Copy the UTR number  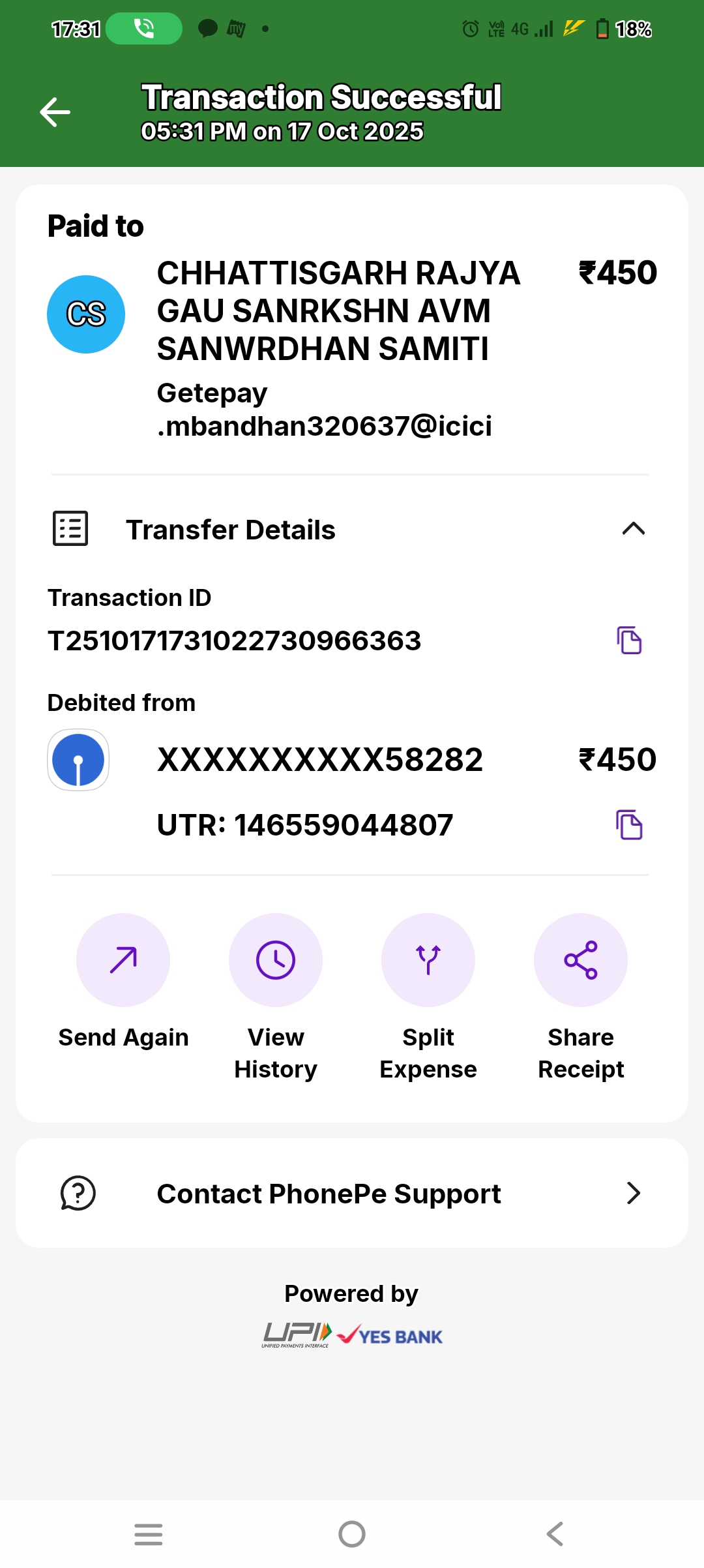[x=629, y=824]
